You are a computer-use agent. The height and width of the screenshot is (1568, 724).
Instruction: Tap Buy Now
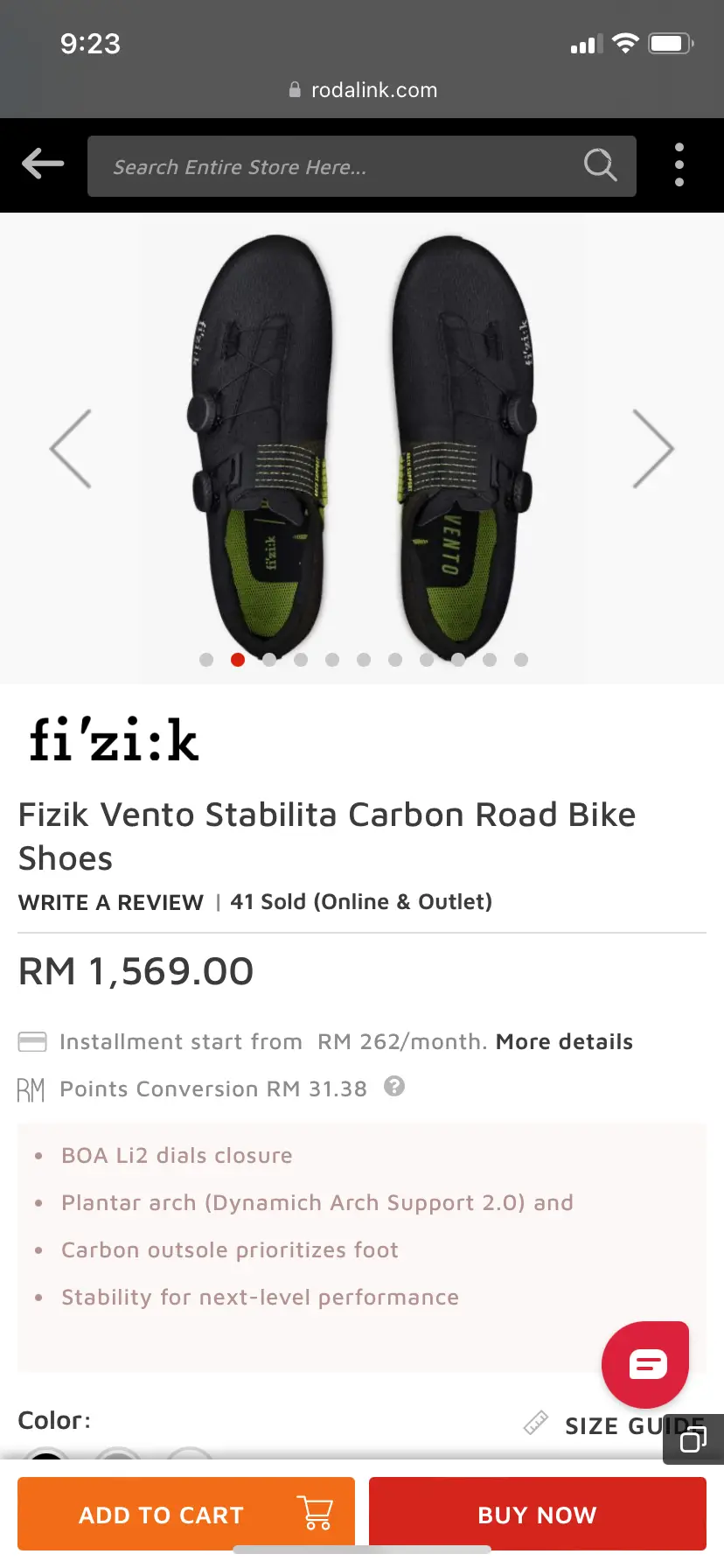pos(537,1514)
